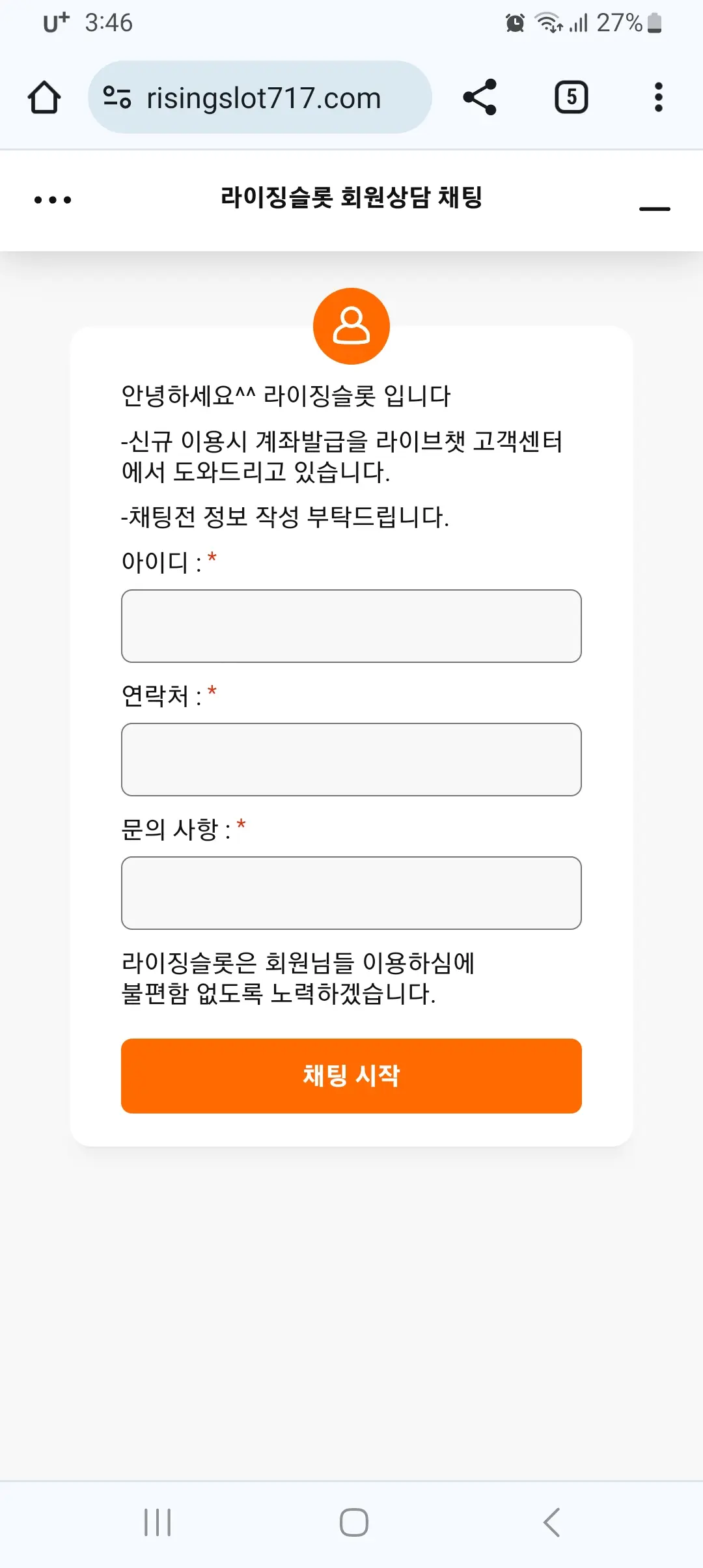
Task: Tap the risingslot717.com address bar
Action: pos(260,98)
